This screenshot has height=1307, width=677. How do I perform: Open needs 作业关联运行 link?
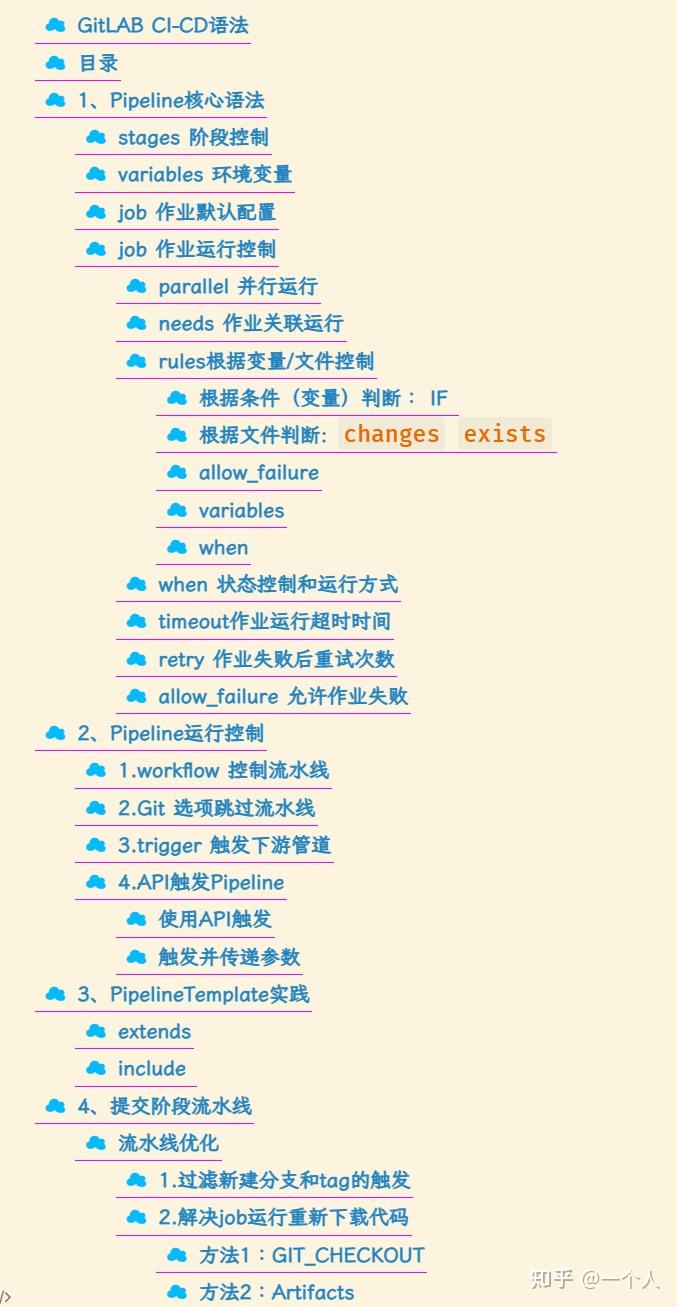(x=250, y=323)
